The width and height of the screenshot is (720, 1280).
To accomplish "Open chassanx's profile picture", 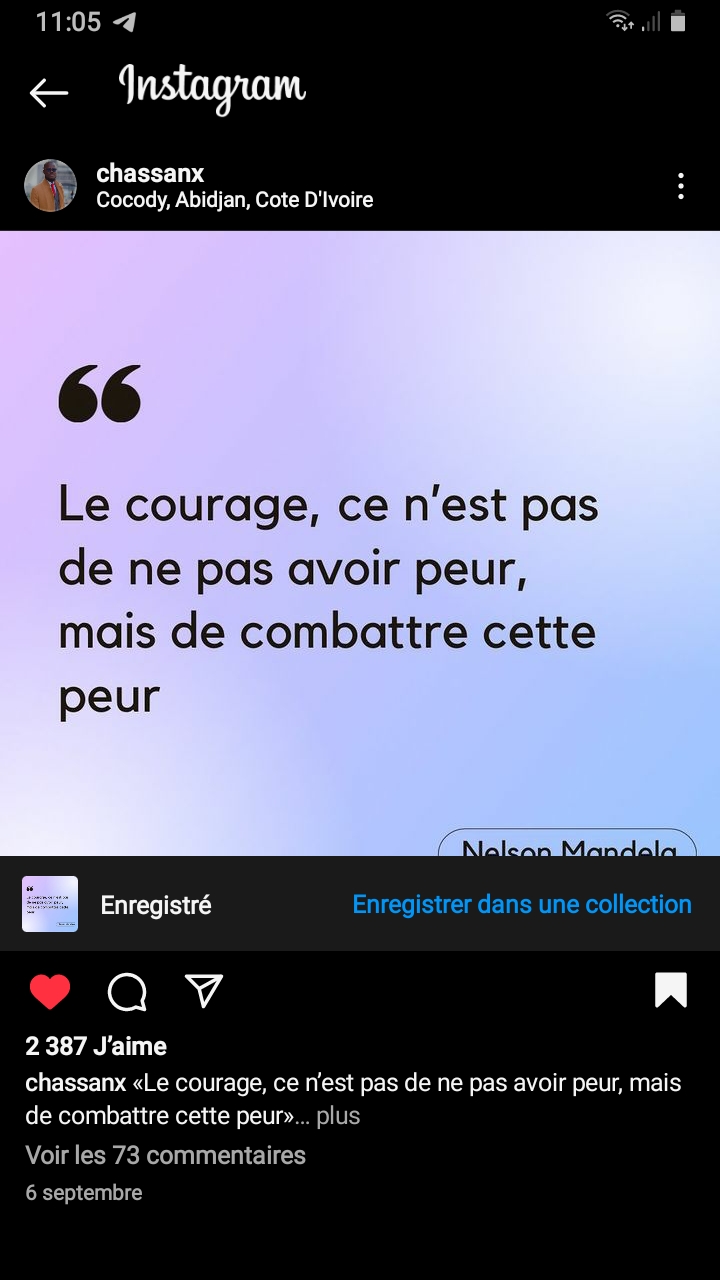I will coord(50,186).
